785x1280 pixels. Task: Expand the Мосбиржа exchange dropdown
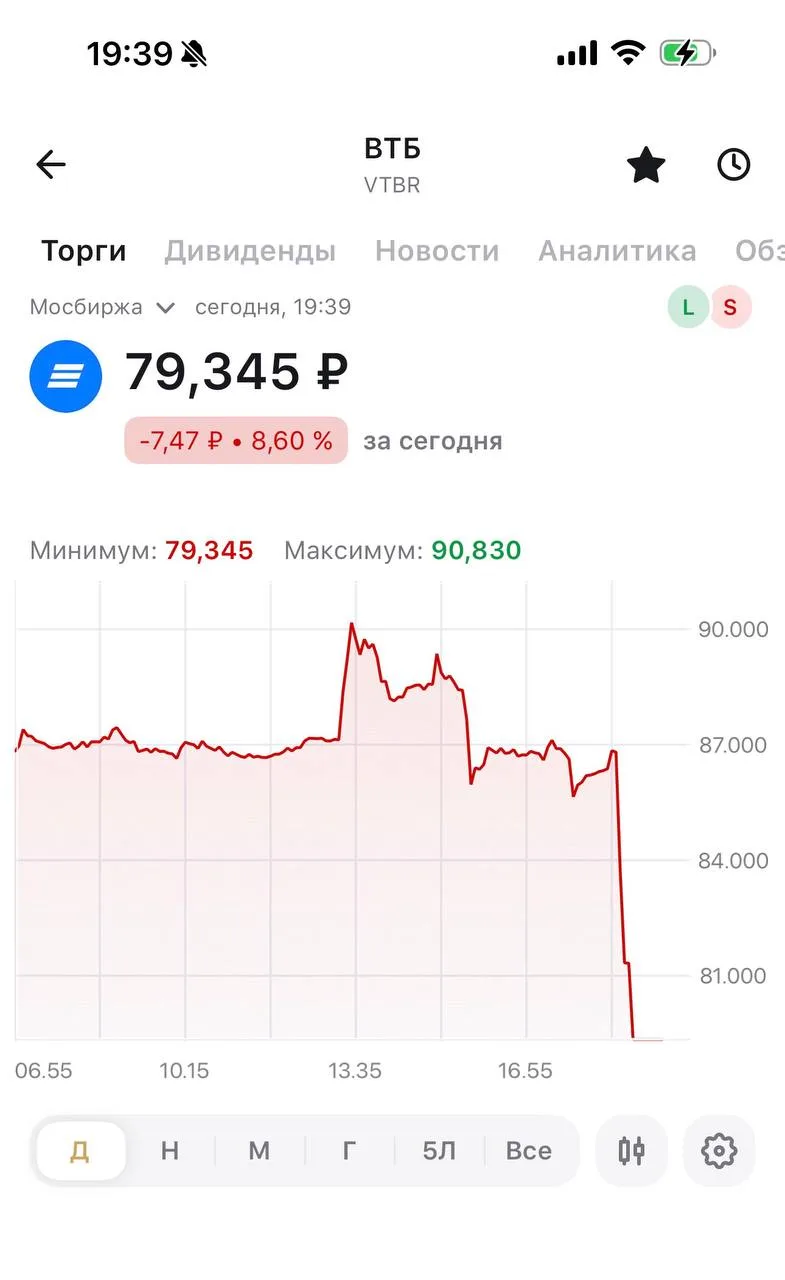pyautogui.click(x=102, y=307)
